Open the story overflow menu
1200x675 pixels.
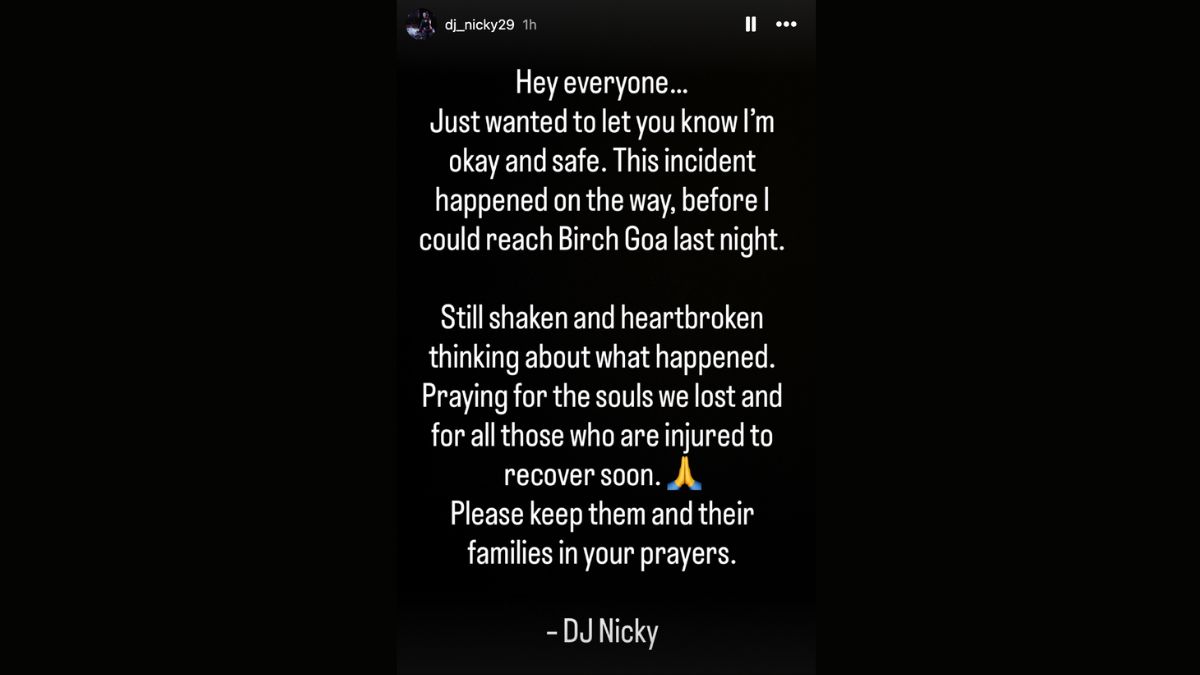pos(786,25)
